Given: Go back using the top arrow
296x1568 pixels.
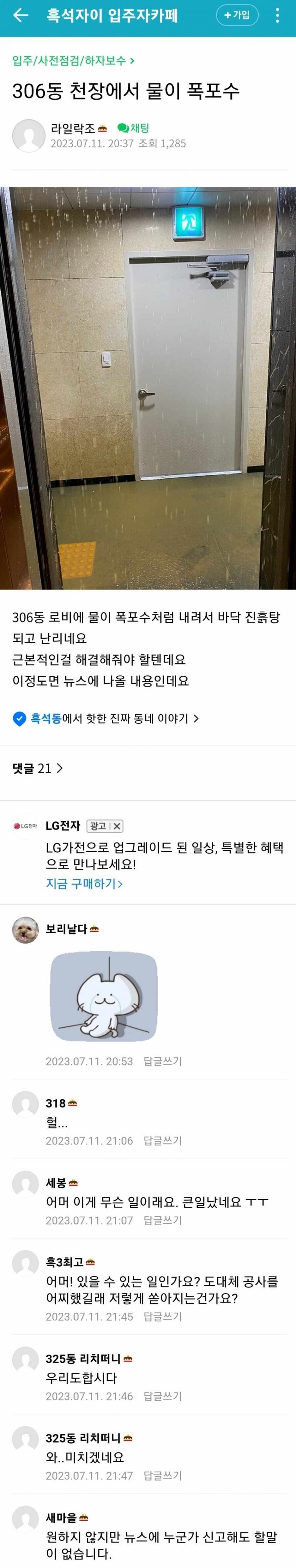Looking at the screenshot, I should 21,16.
